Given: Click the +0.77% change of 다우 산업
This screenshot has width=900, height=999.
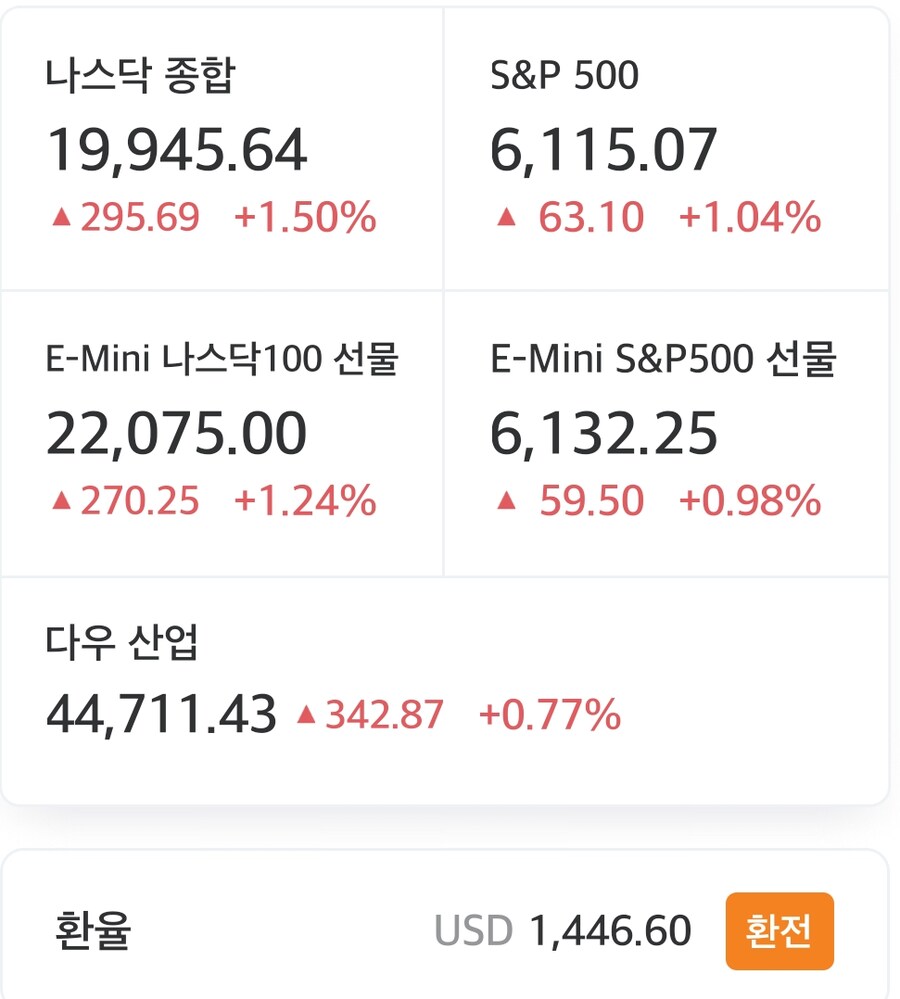Looking at the screenshot, I should (554, 715).
